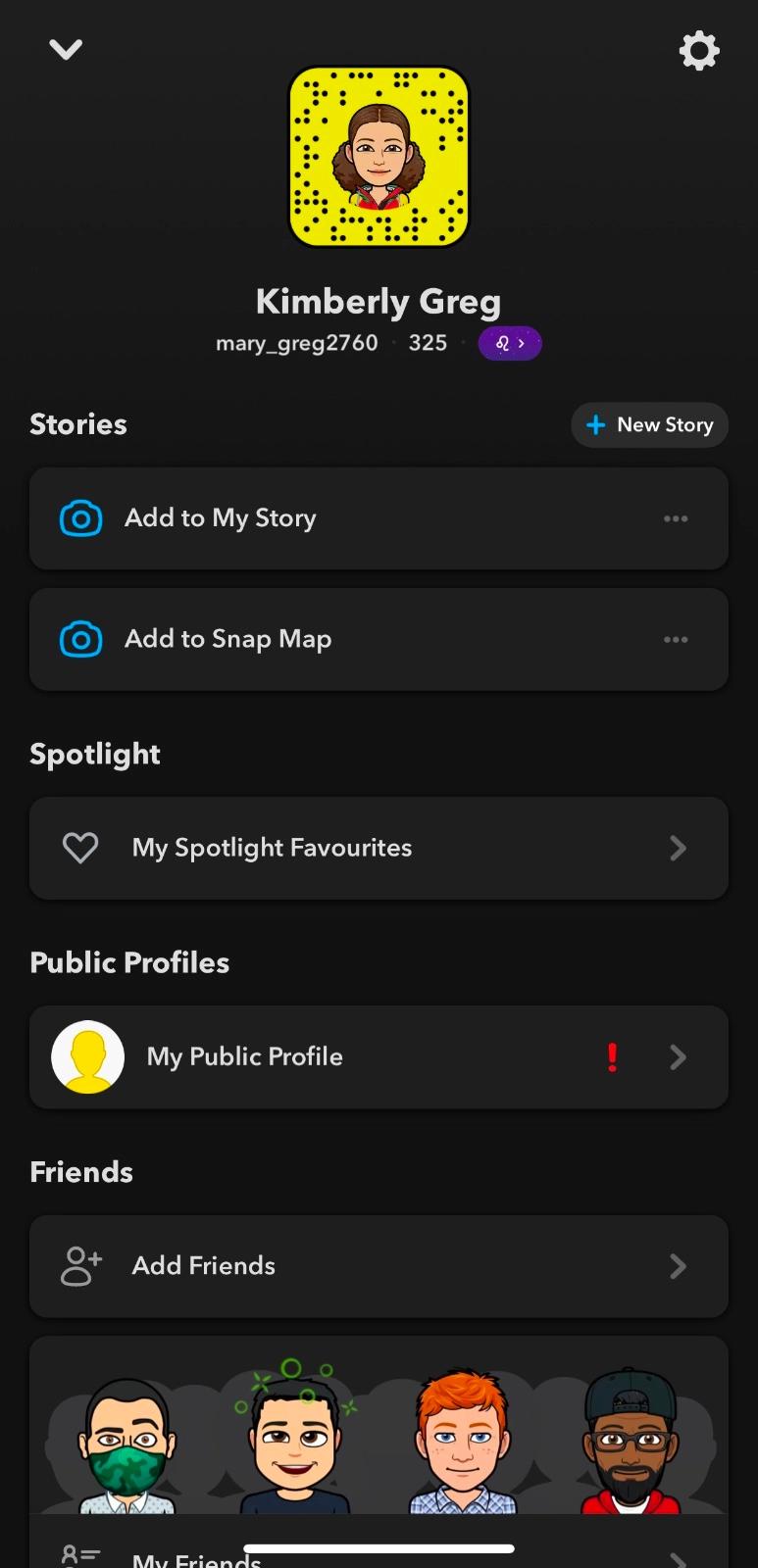Tap the purple zodiac sign badge
This screenshot has width=758, height=1568.
click(509, 343)
